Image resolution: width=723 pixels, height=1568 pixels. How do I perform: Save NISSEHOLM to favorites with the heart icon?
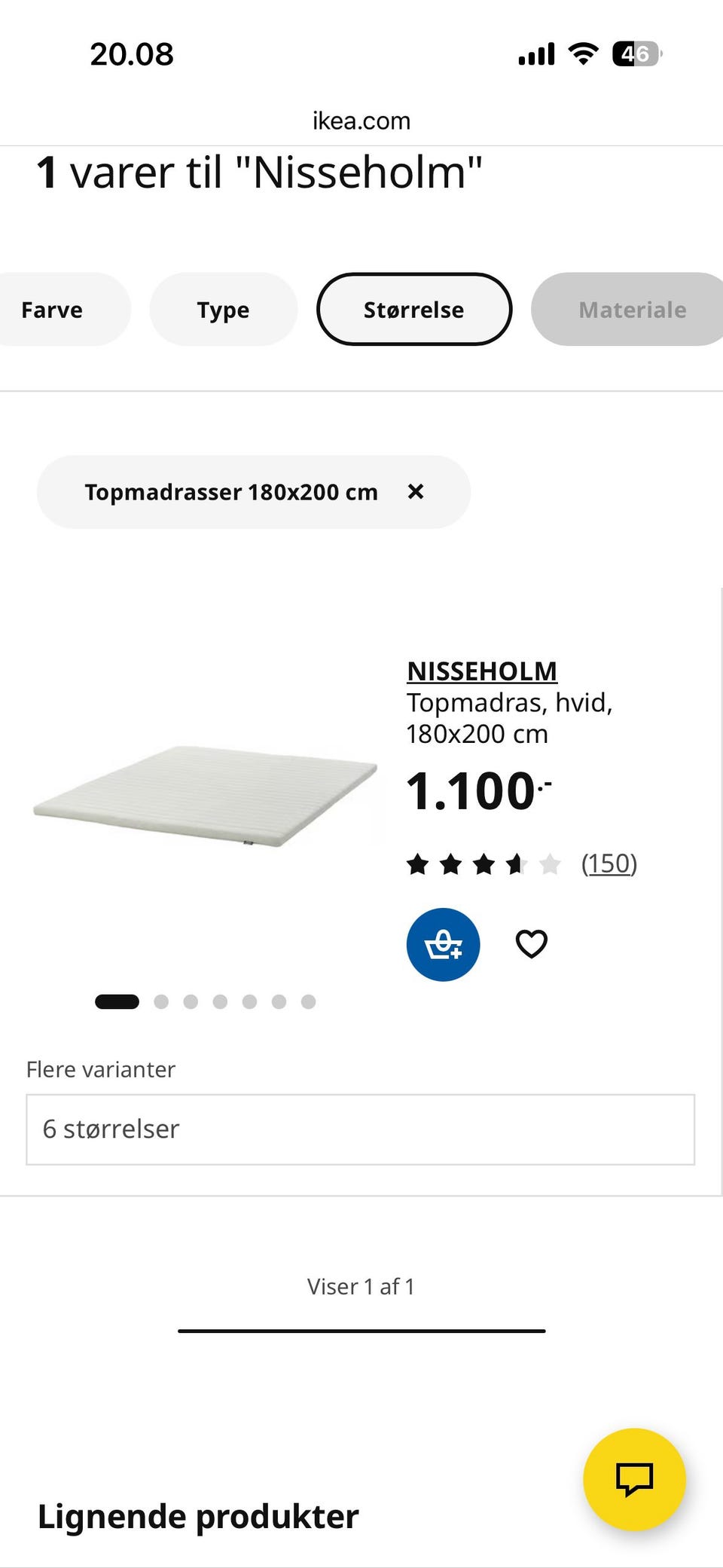coord(532,943)
